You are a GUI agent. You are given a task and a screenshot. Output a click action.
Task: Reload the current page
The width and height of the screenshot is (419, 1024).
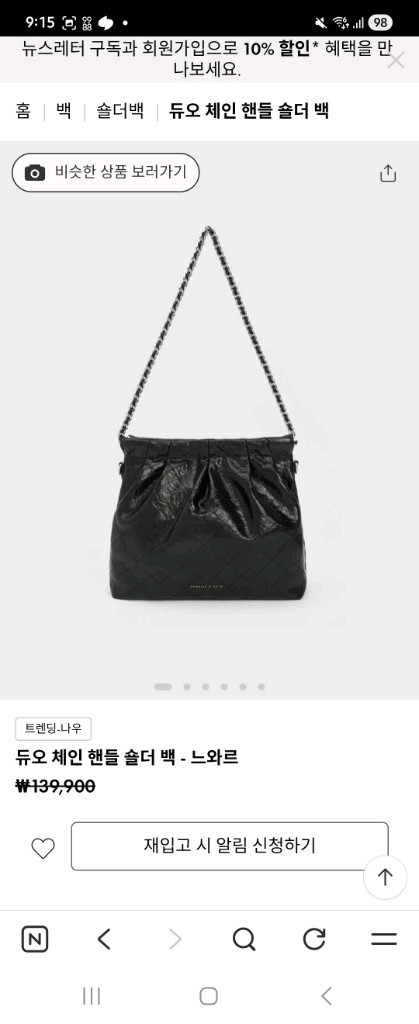point(314,940)
